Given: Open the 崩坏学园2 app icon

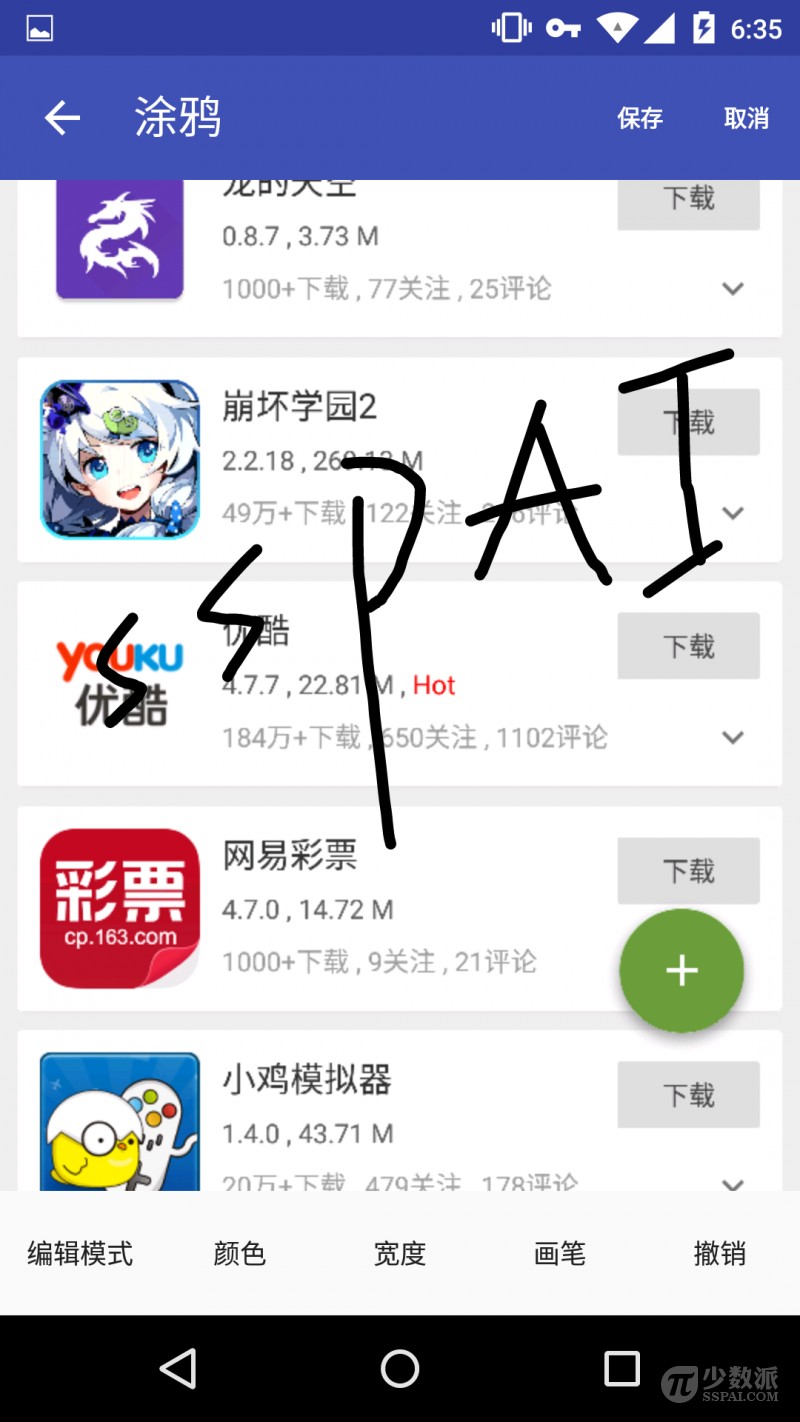Looking at the screenshot, I should click(x=119, y=459).
